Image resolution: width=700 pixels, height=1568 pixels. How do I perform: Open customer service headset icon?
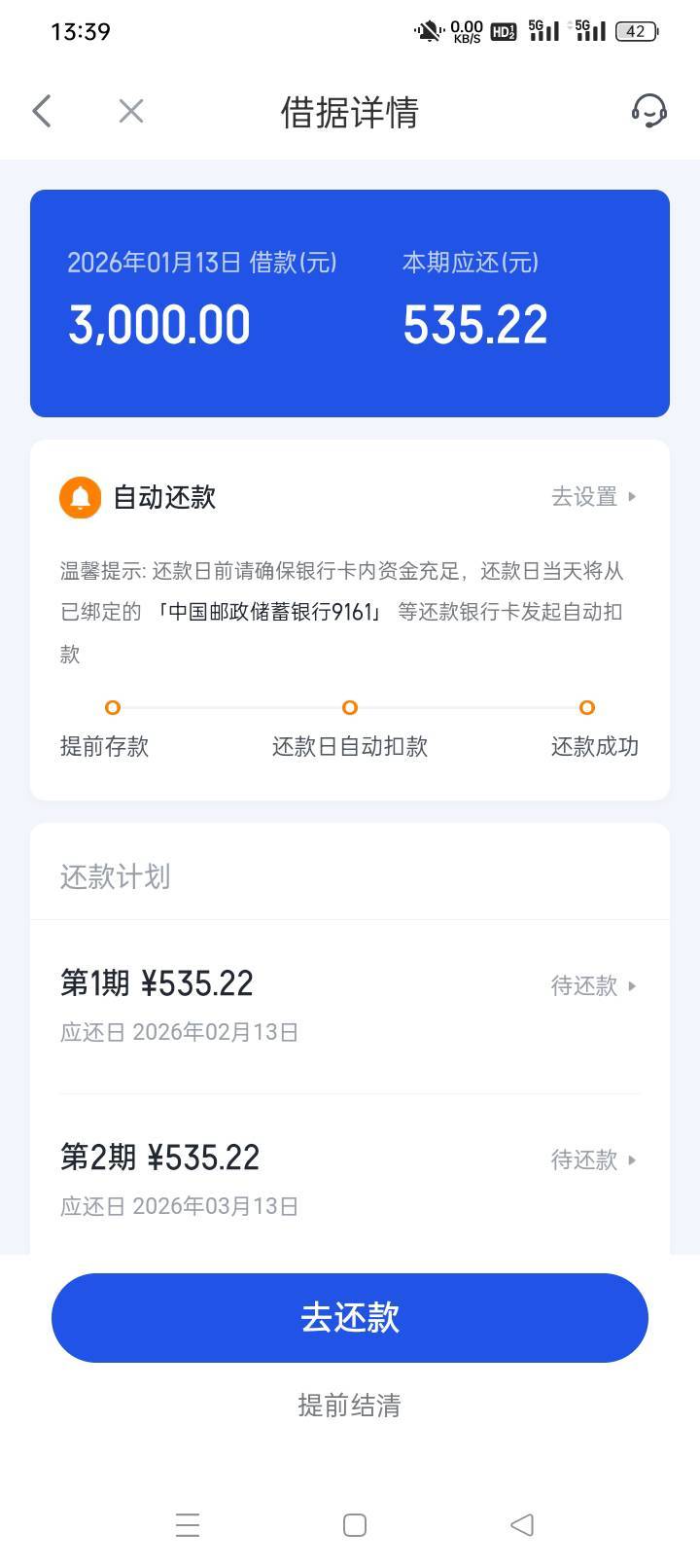(648, 111)
